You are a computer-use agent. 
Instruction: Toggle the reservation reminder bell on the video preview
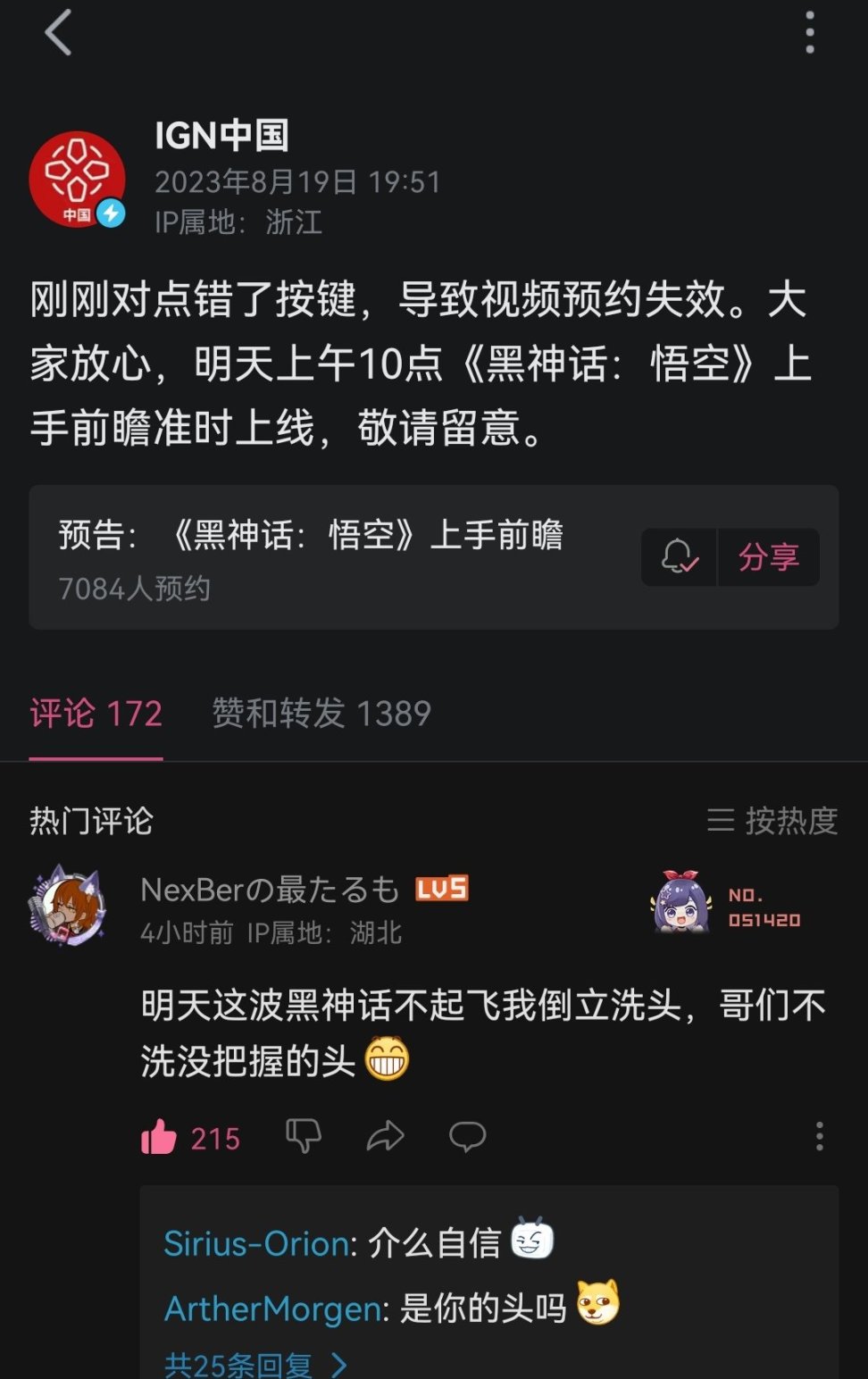click(680, 556)
